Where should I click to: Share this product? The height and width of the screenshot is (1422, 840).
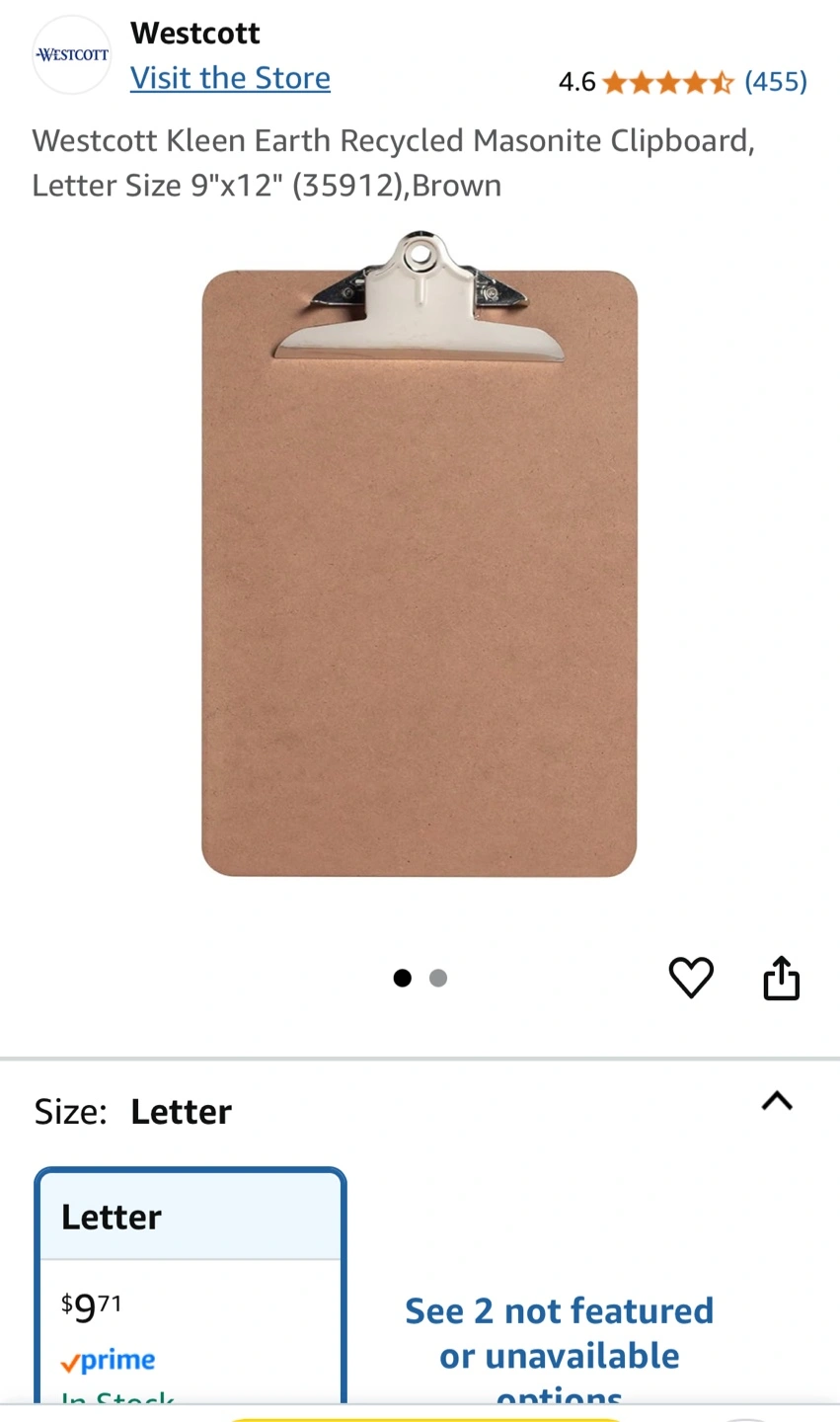point(781,978)
